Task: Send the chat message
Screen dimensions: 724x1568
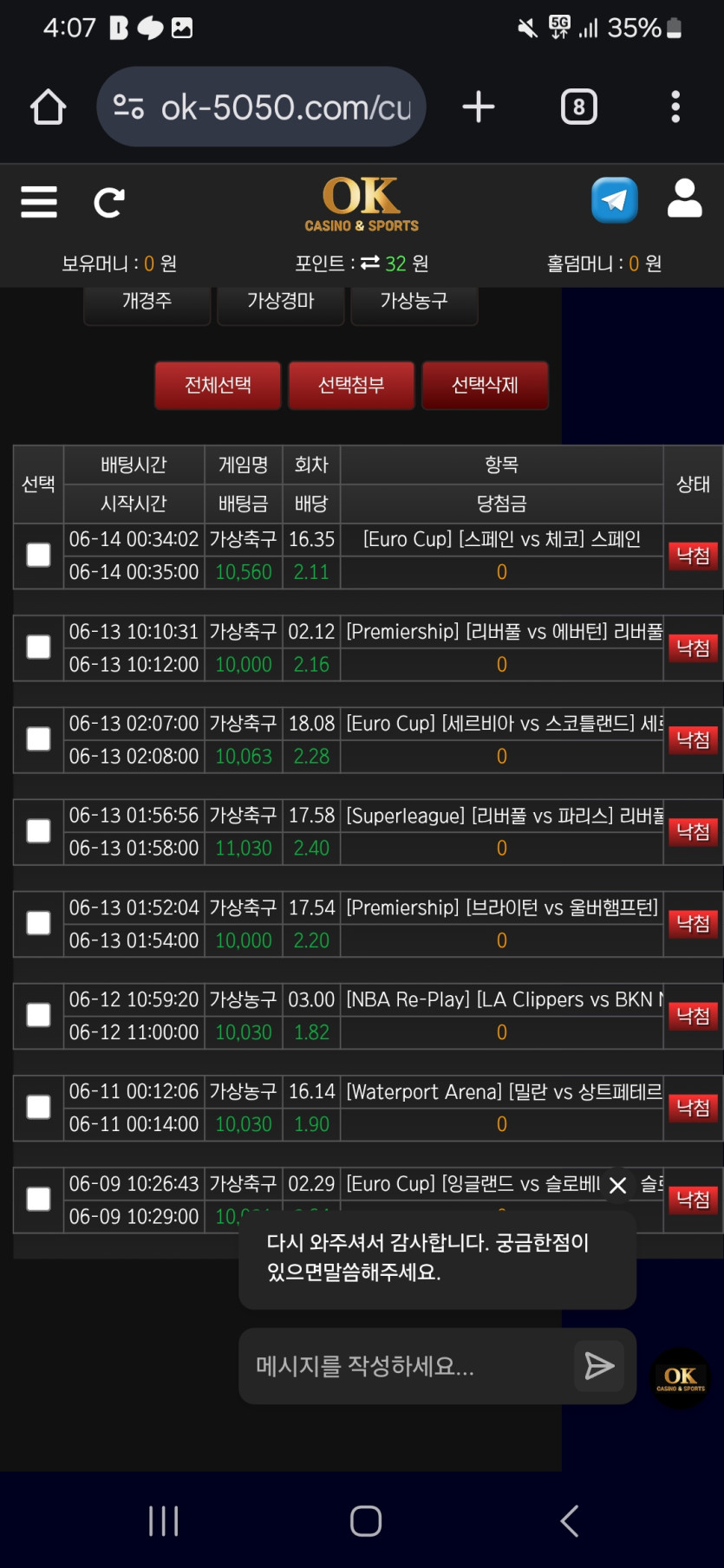Action: click(599, 1366)
